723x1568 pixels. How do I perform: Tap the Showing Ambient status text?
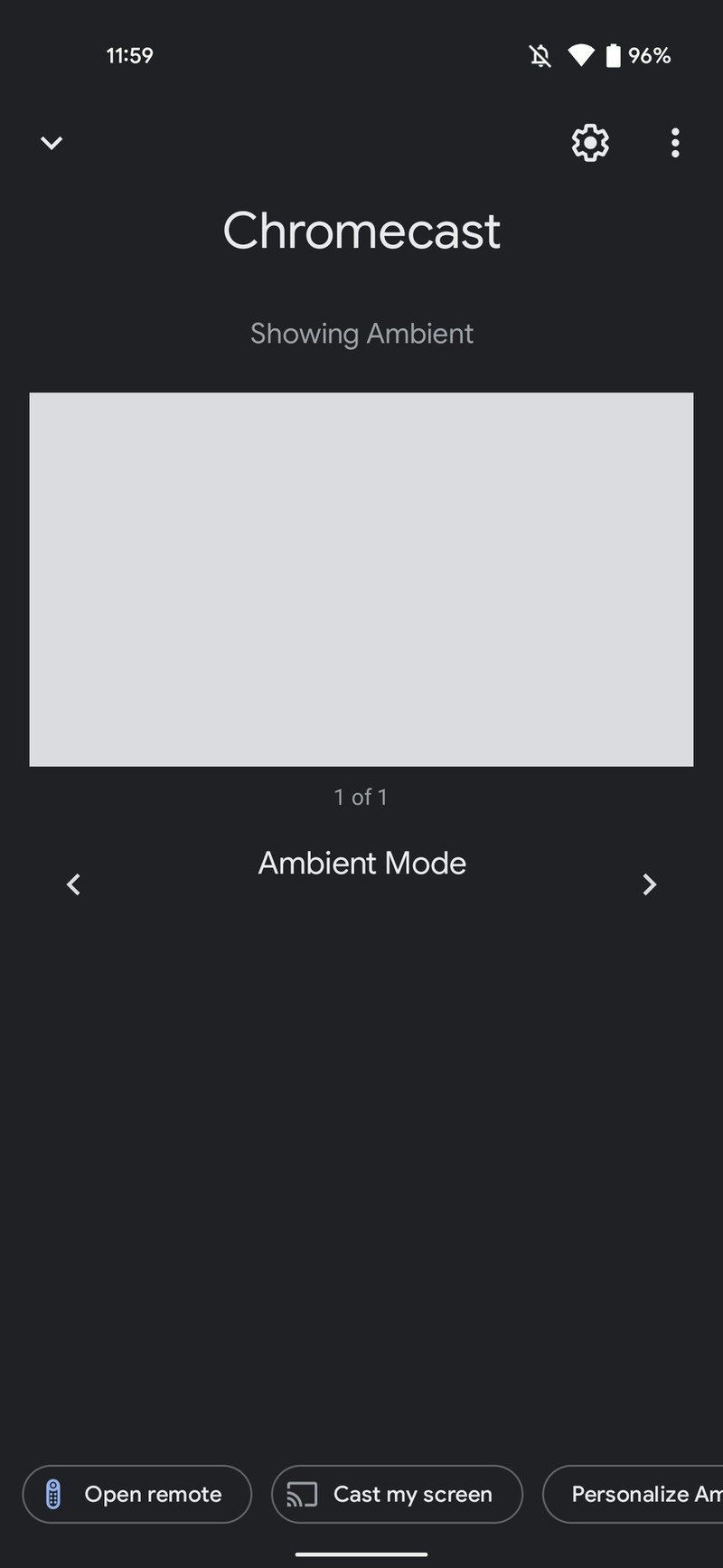[361, 333]
